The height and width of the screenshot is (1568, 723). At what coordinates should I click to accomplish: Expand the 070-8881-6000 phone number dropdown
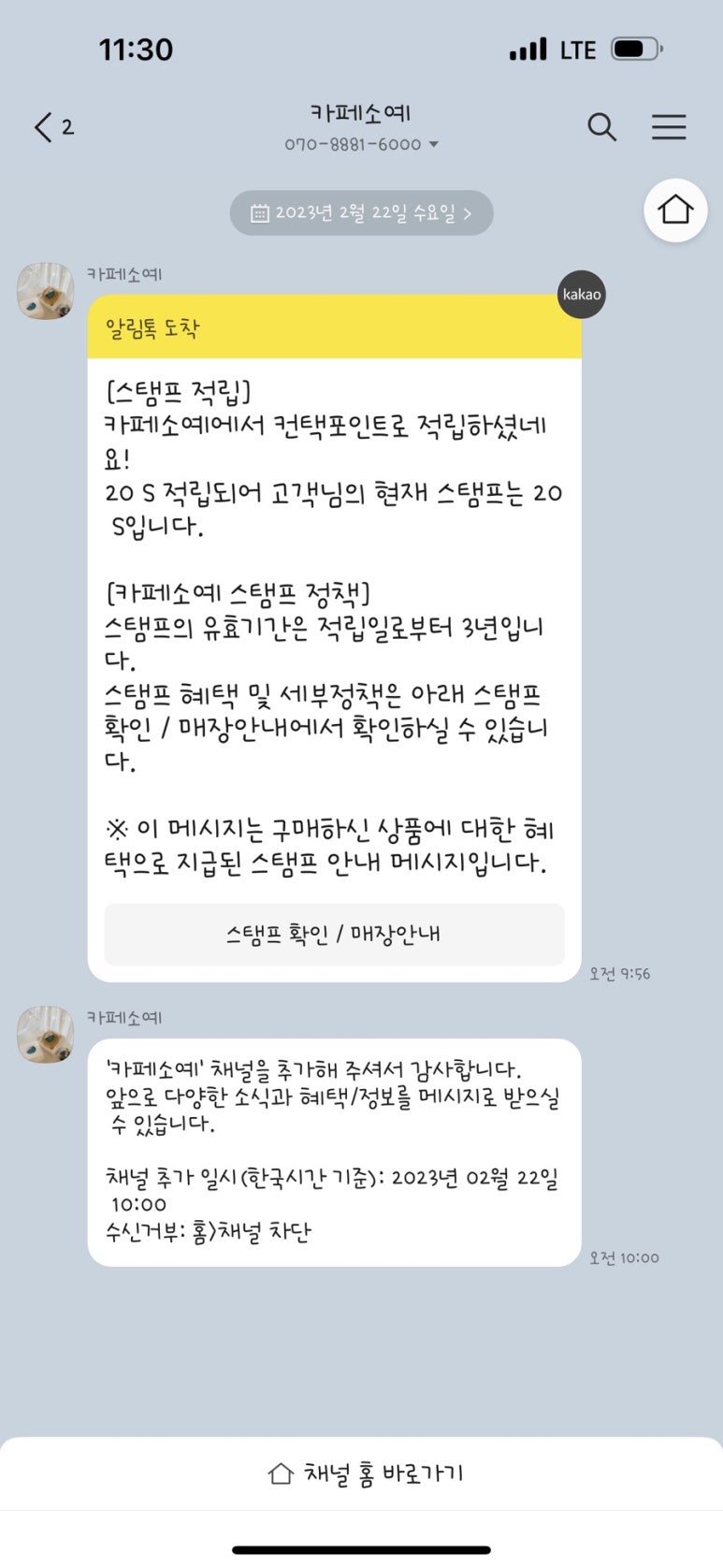(361, 145)
